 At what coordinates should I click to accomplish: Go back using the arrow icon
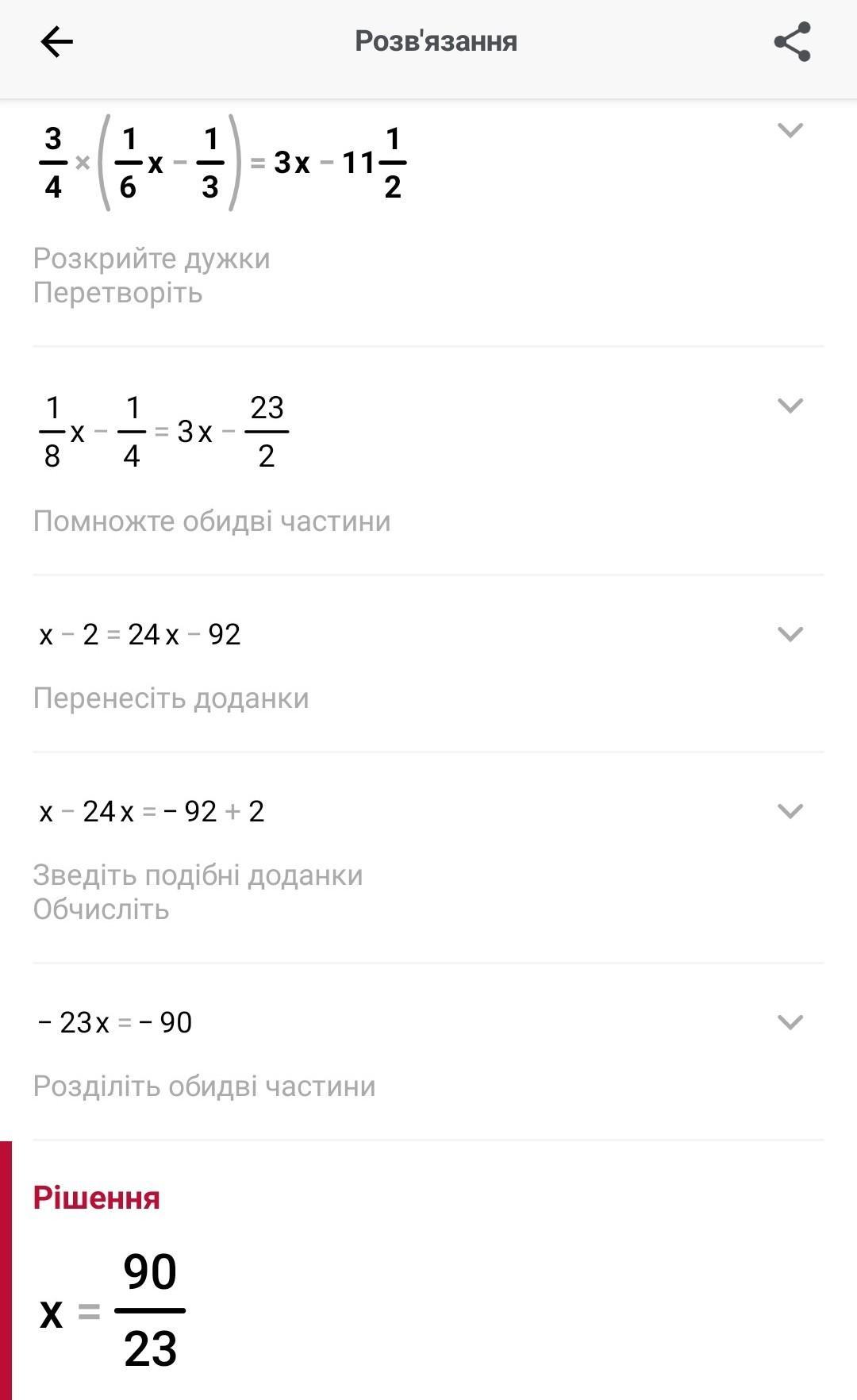56,41
